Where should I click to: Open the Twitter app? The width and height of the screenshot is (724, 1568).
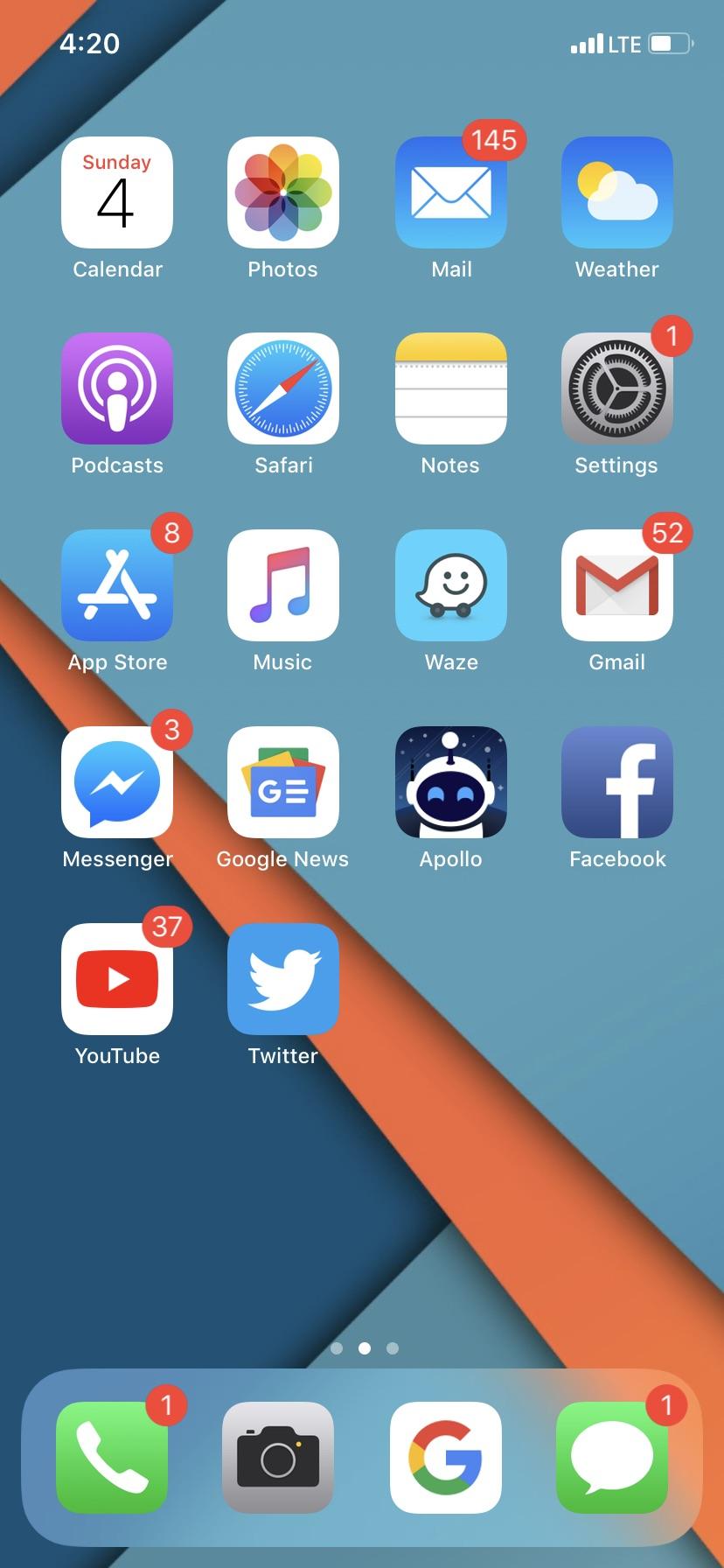tap(282, 978)
